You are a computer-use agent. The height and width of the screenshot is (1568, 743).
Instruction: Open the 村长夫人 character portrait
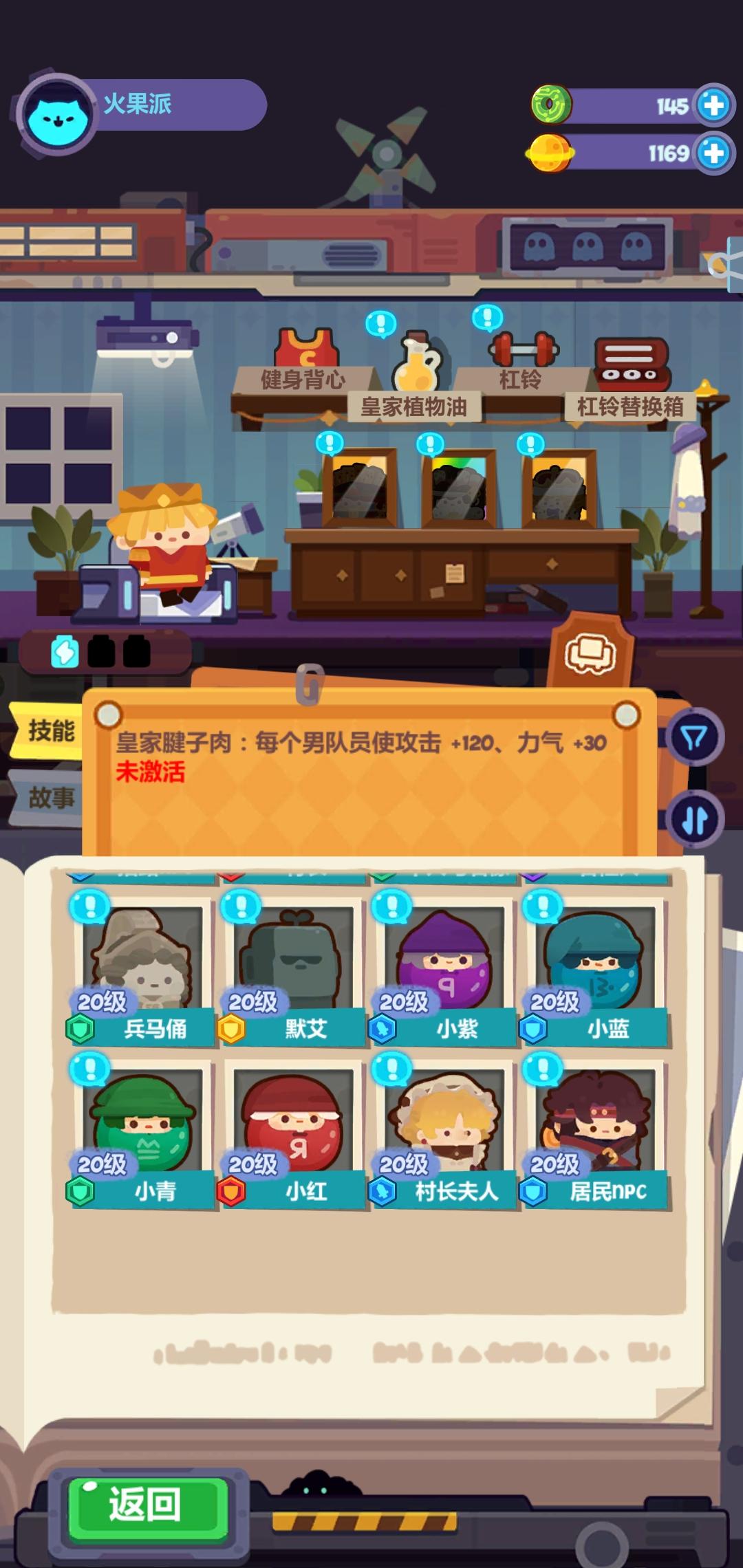442,1122
